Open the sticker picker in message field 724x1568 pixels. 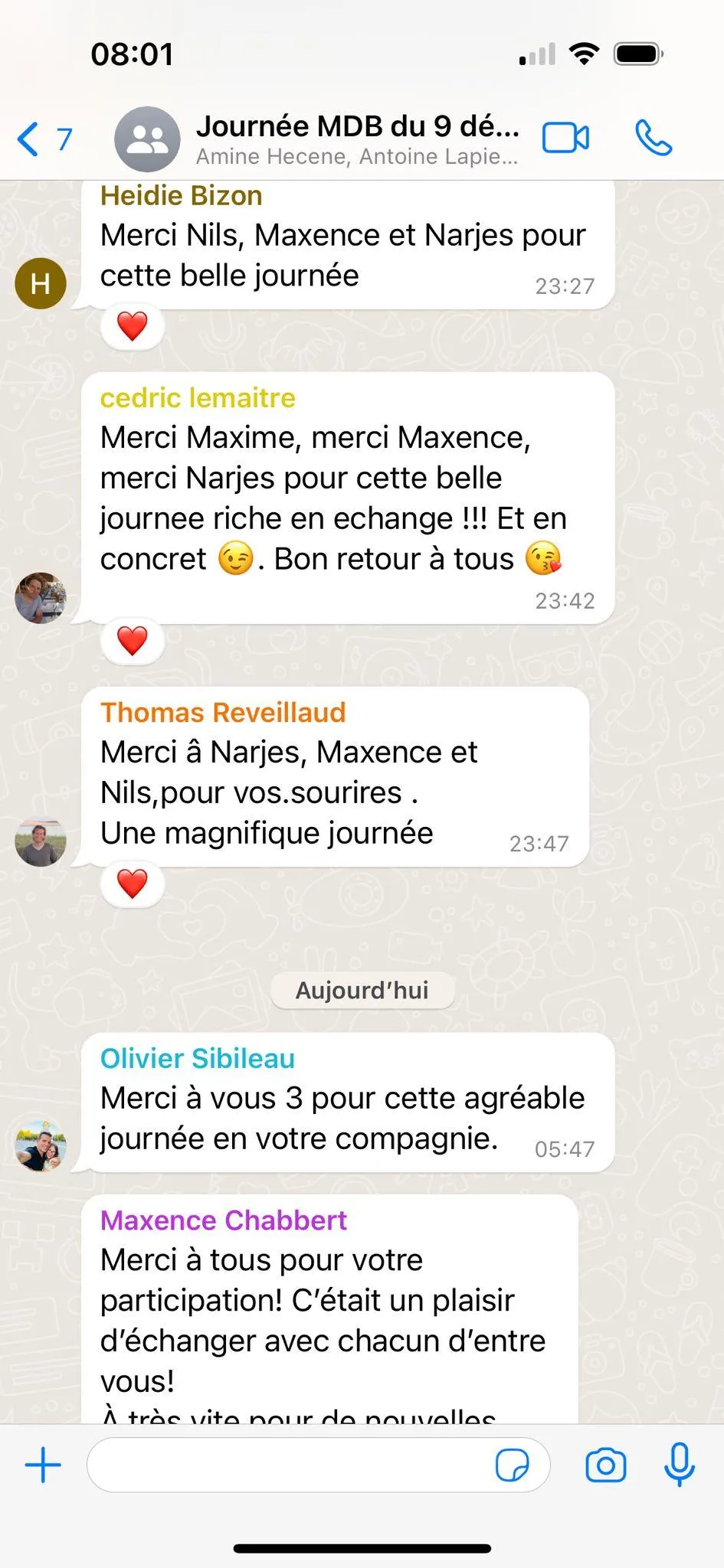pos(512,1465)
